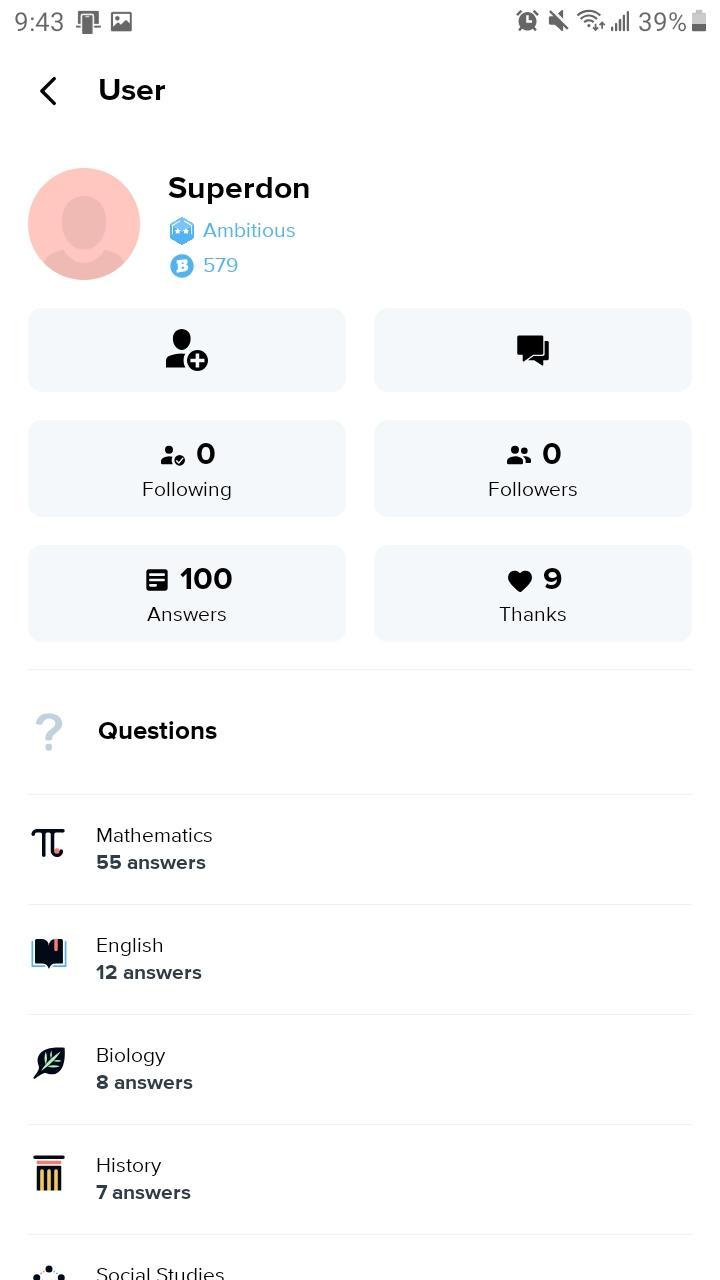Open Superdon's profile picture

(84, 224)
